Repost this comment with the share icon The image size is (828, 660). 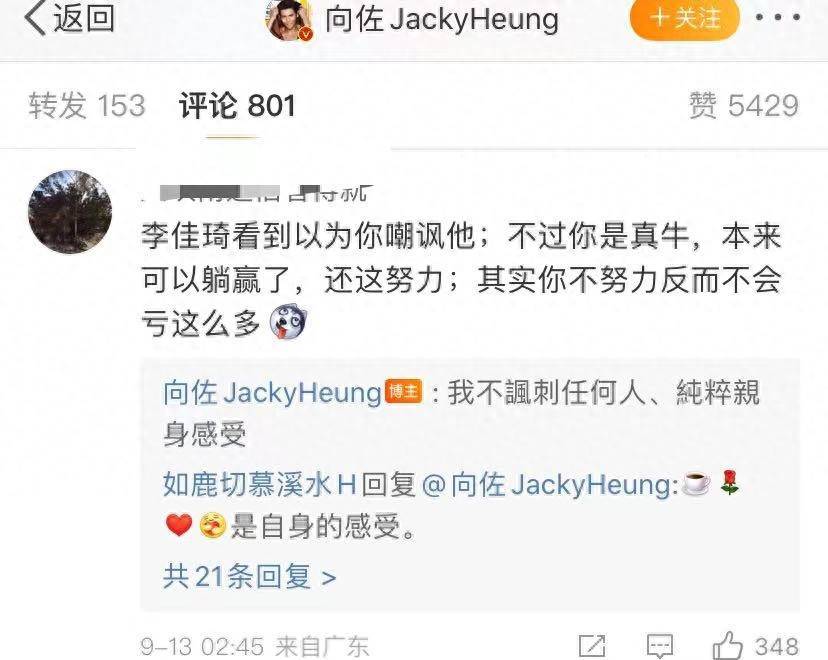(592, 646)
